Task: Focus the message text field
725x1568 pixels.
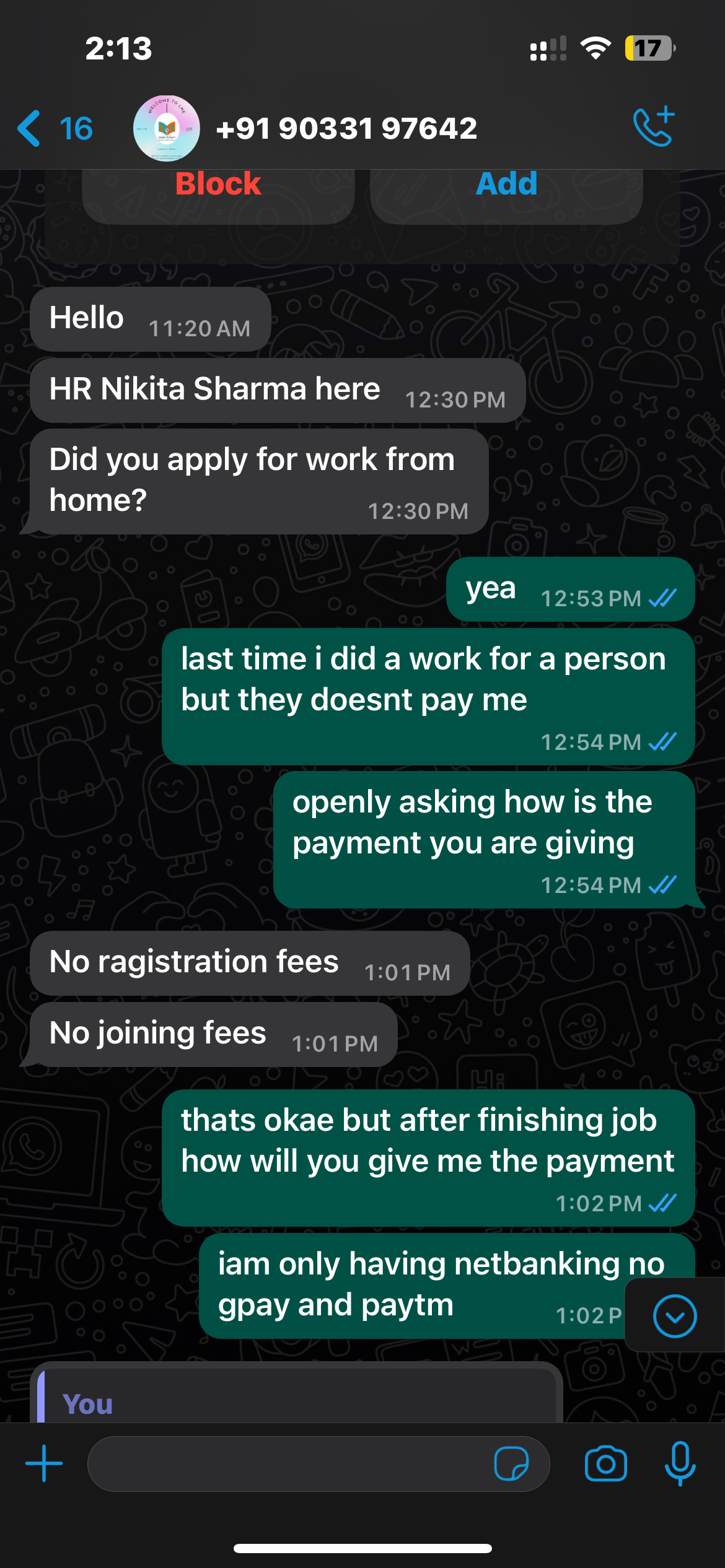Action: click(285, 1464)
